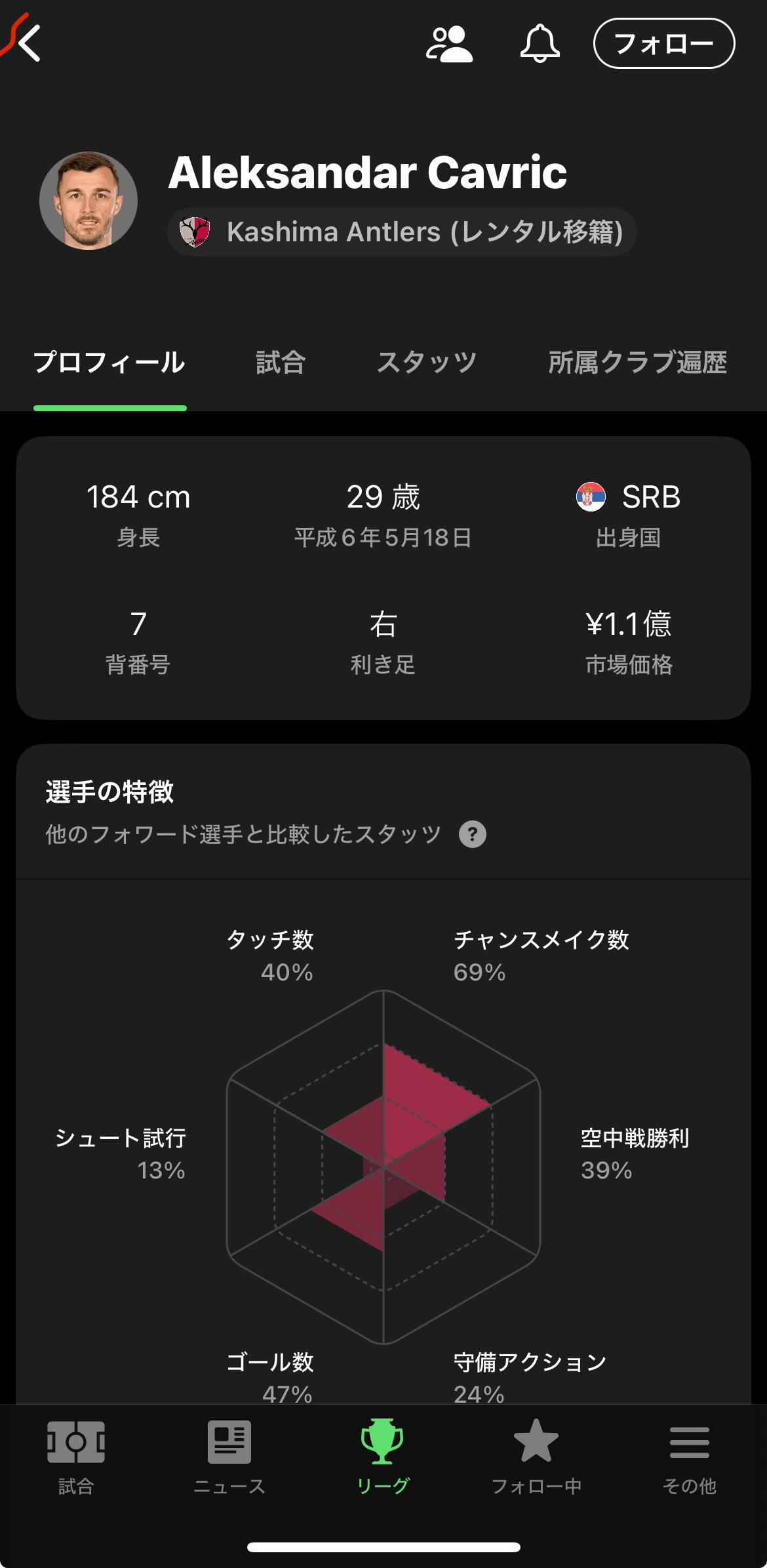Viewport: 767px width, 1568px height.
Task: View Aleksandar Cavric's profile photo
Action: point(88,201)
